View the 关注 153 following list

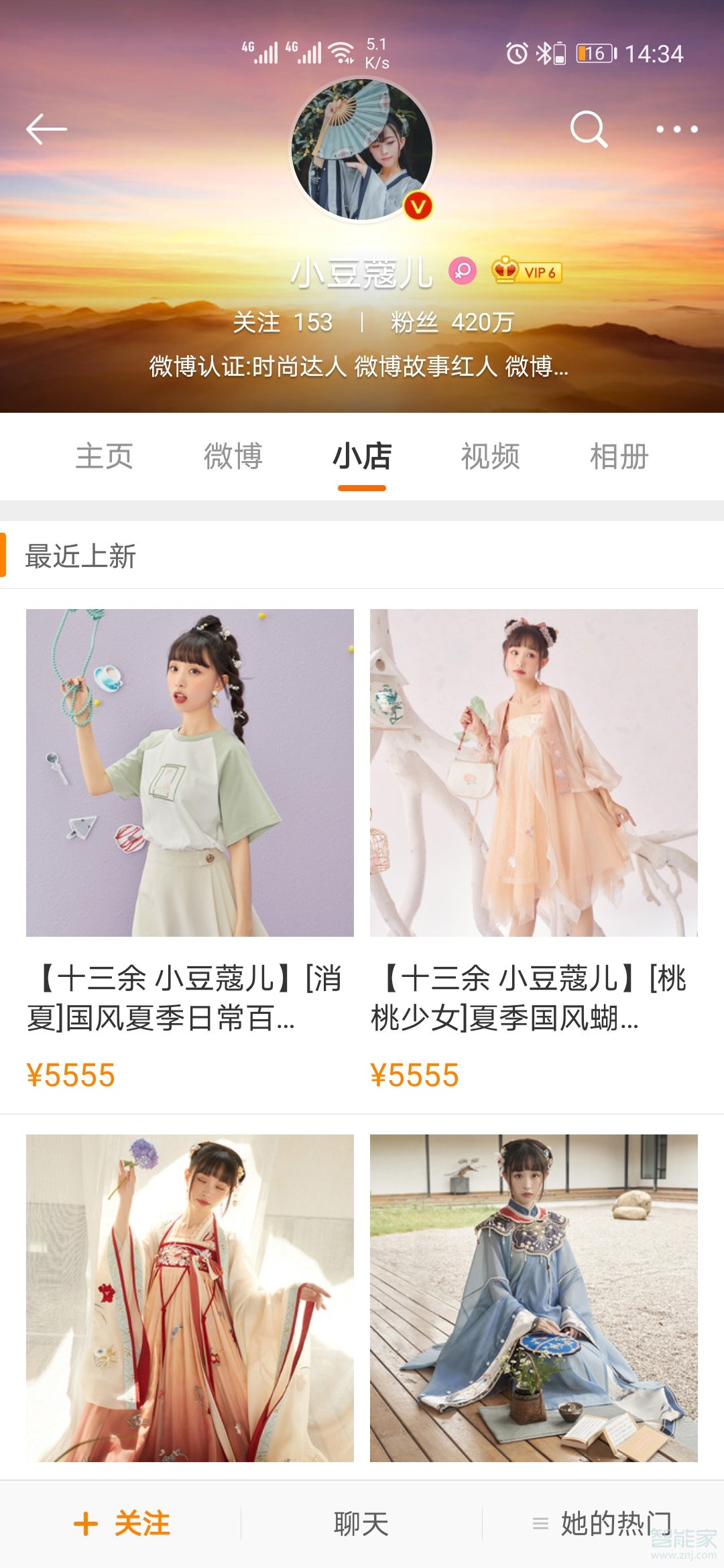point(283,322)
